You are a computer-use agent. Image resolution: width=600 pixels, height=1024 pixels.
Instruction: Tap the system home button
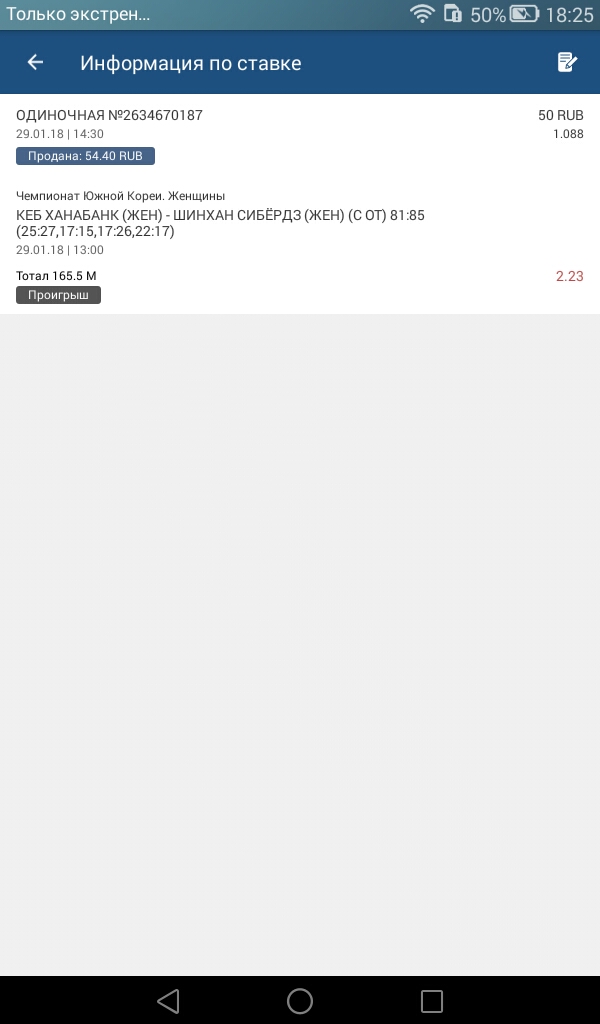(300, 1000)
